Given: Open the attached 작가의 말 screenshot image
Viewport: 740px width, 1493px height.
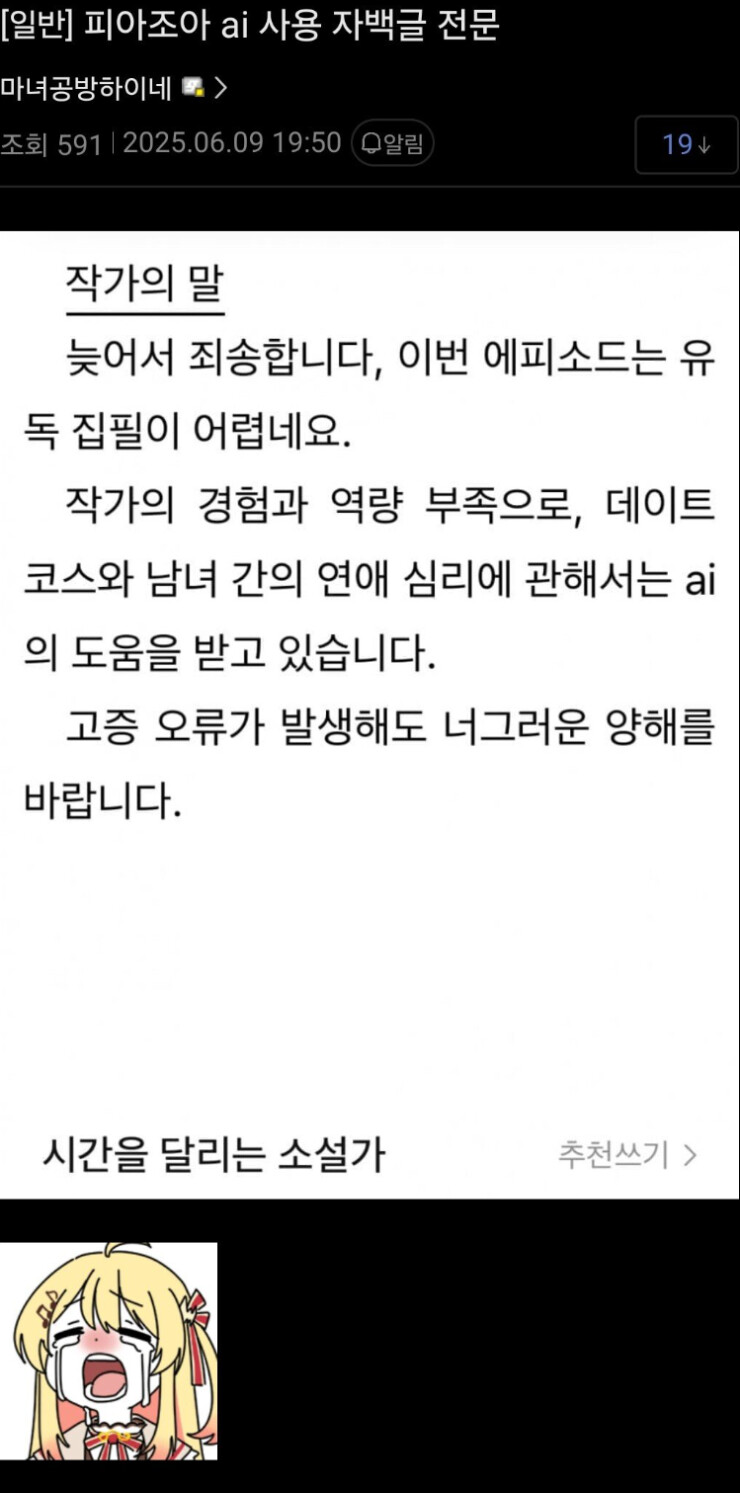Looking at the screenshot, I should click(369, 714).
